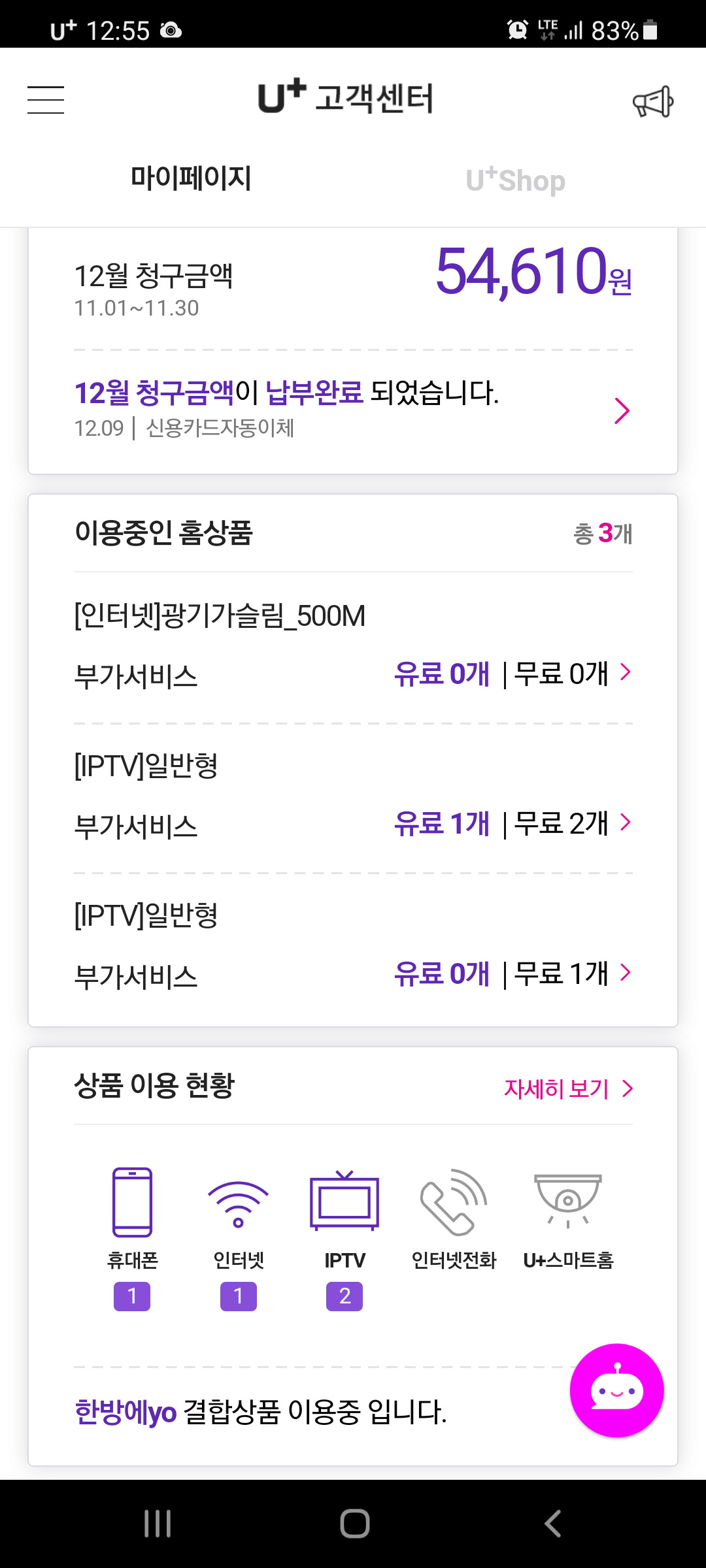The width and height of the screenshot is (706, 1568).
Task: Open the pink chatbot floating button
Action: click(616, 1390)
